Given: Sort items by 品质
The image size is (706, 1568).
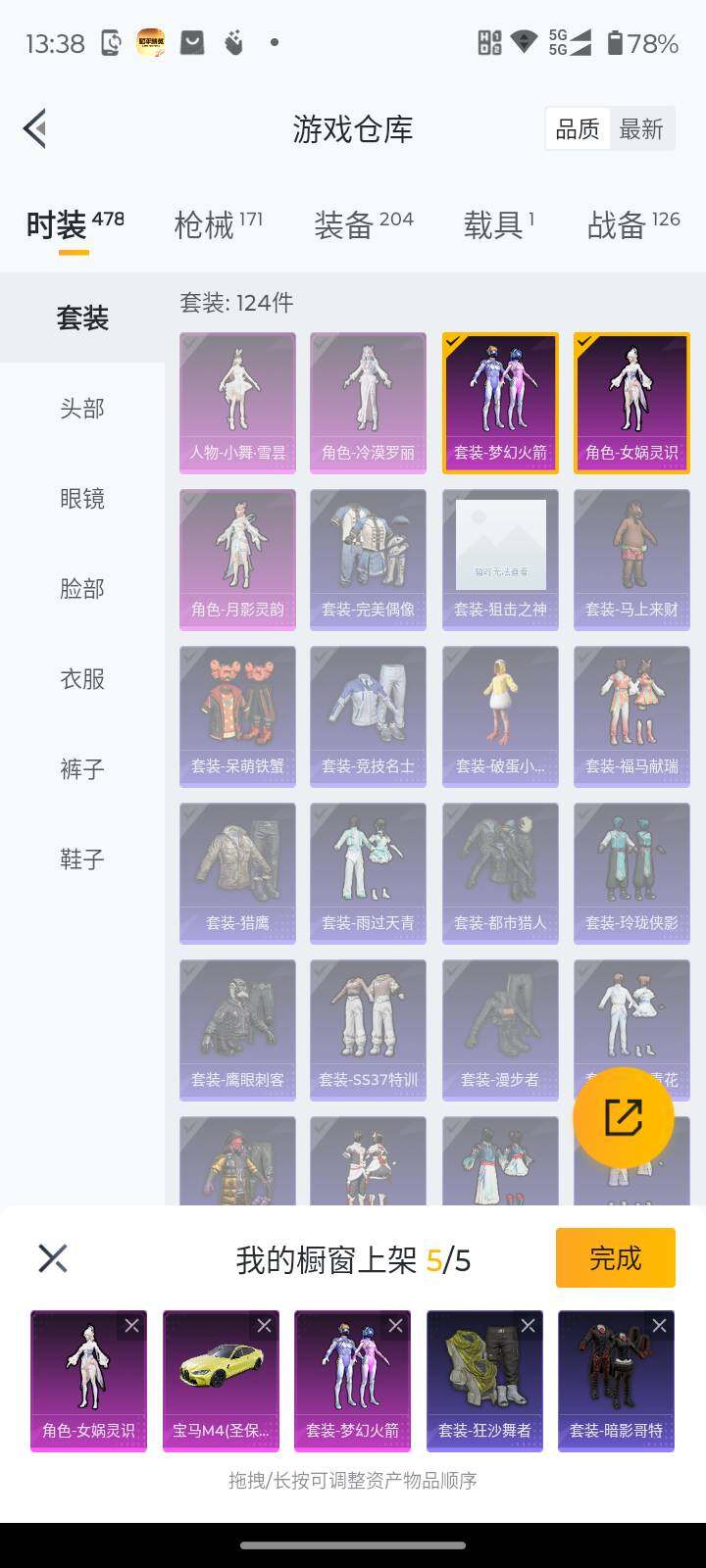Looking at the screenshot, I should click(578, 129).
